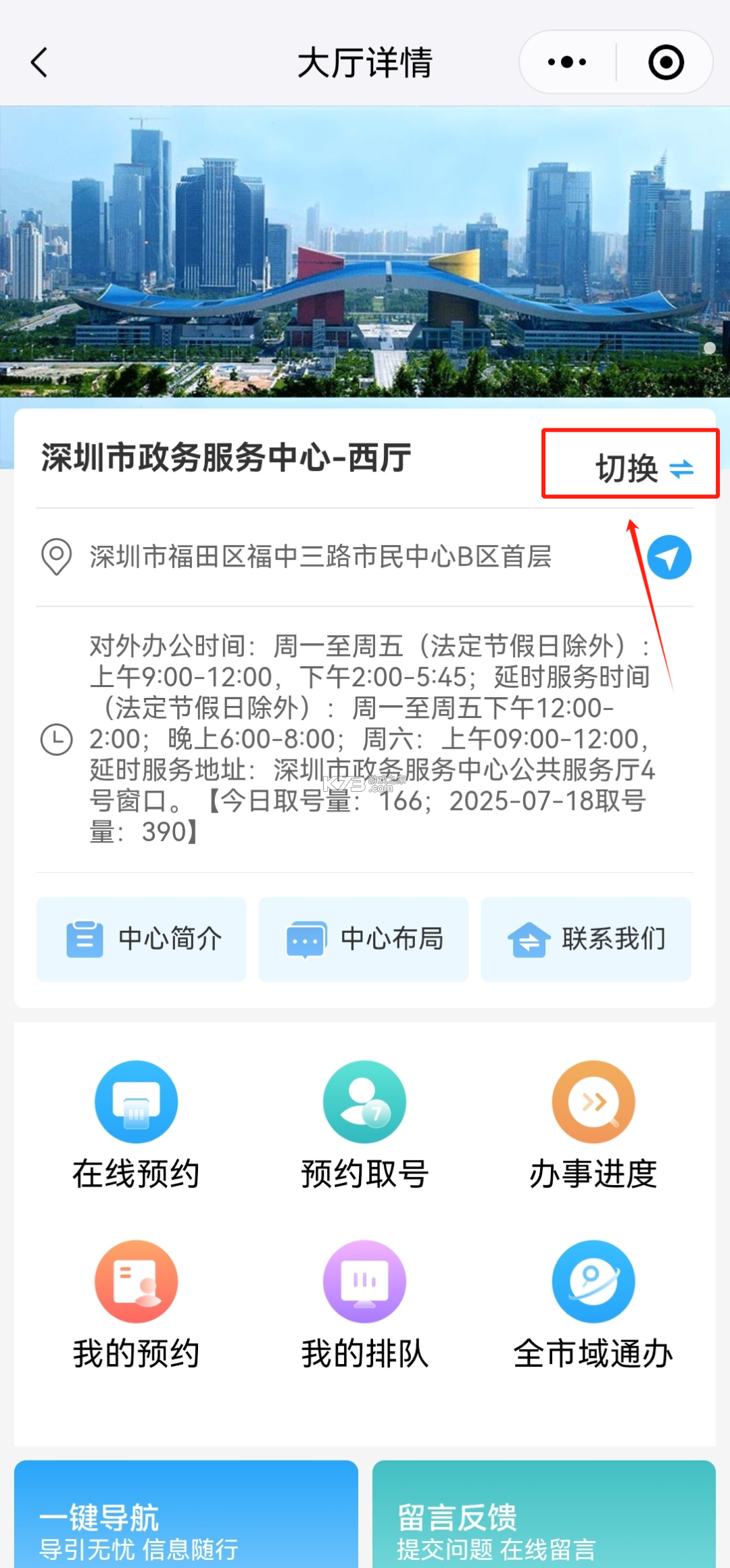The height and width of the screenshot is (1568, 730).
Task: Tap the navigation arrow beside the address
Action: tap(668, 556)
